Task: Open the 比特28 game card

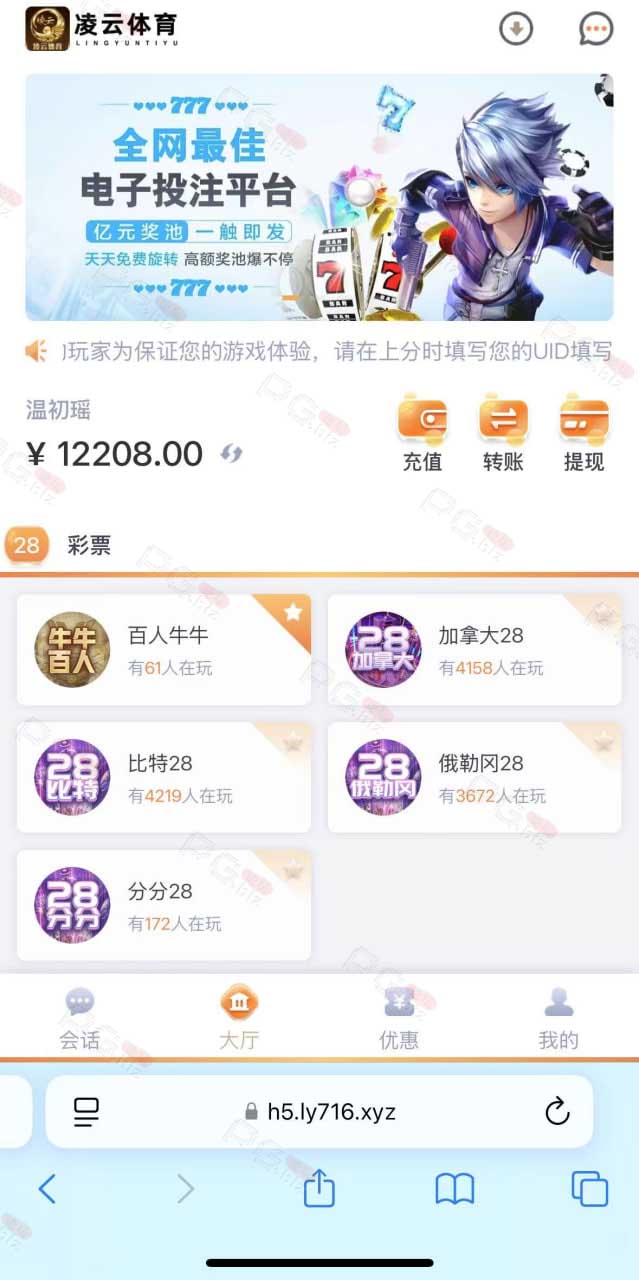Action: coord(164,778)
